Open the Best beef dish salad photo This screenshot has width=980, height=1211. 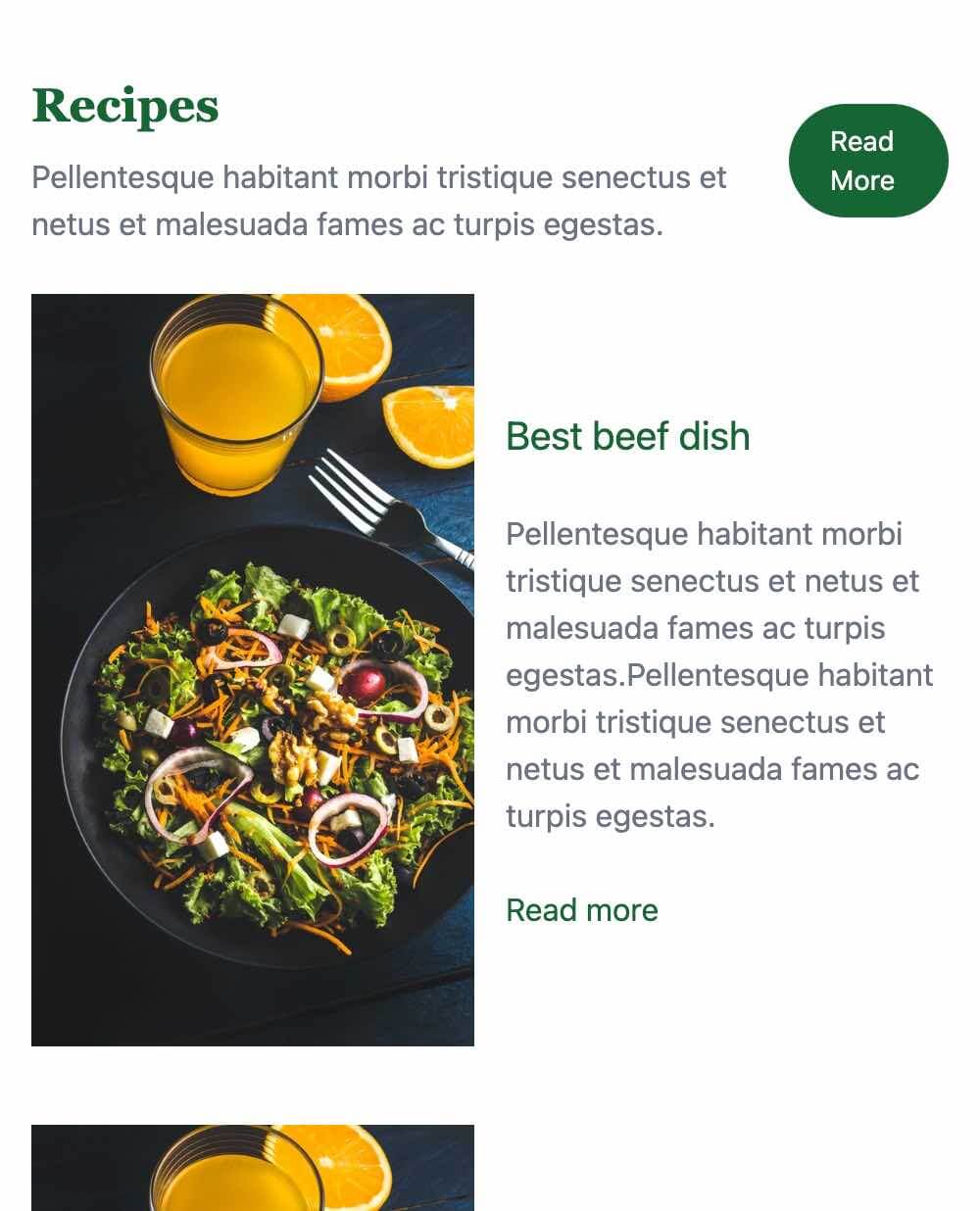pyautogui.click(x=253, y=669)
